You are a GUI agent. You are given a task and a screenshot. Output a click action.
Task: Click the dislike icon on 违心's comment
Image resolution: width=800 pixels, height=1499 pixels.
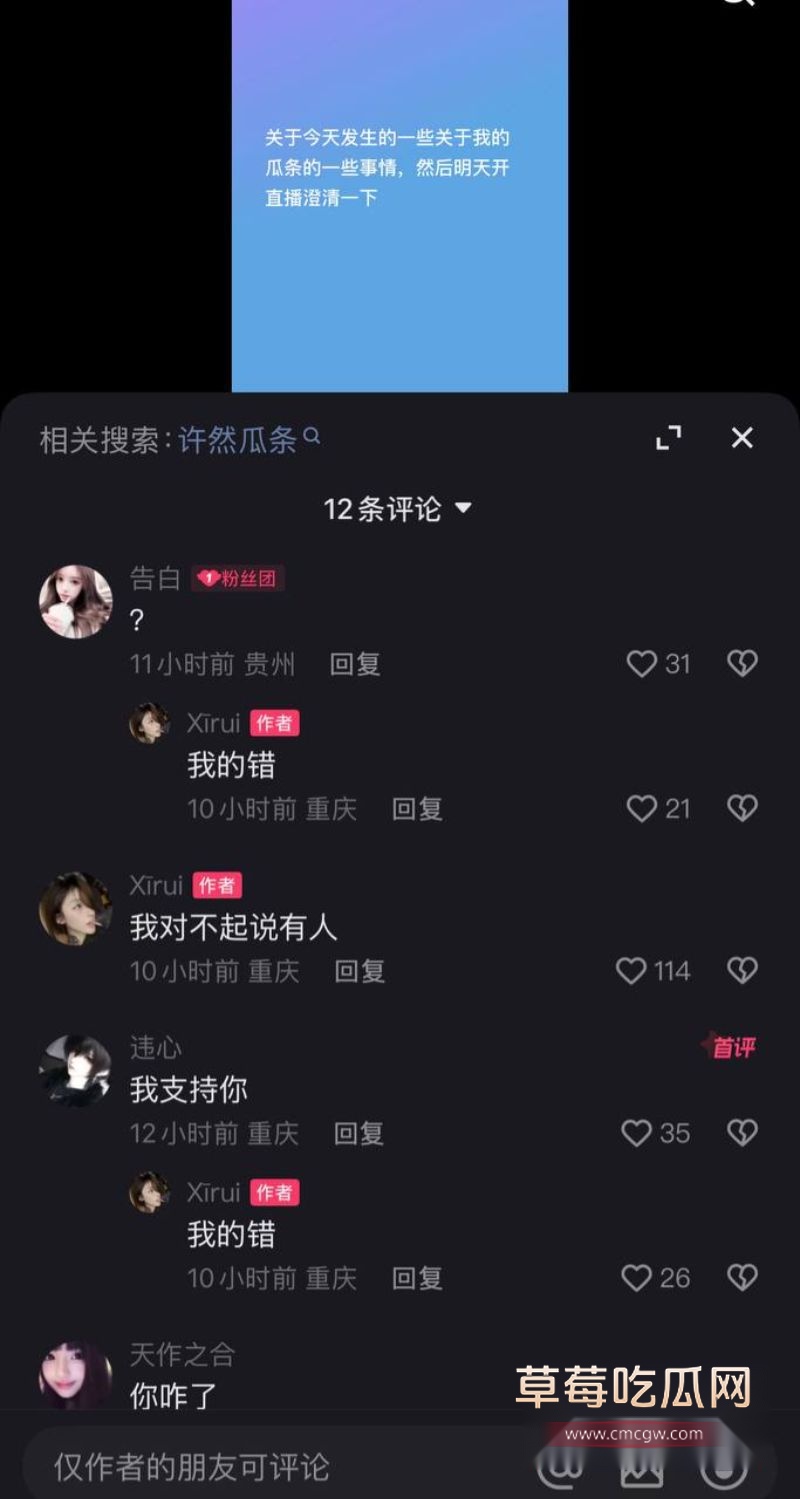742,1132
